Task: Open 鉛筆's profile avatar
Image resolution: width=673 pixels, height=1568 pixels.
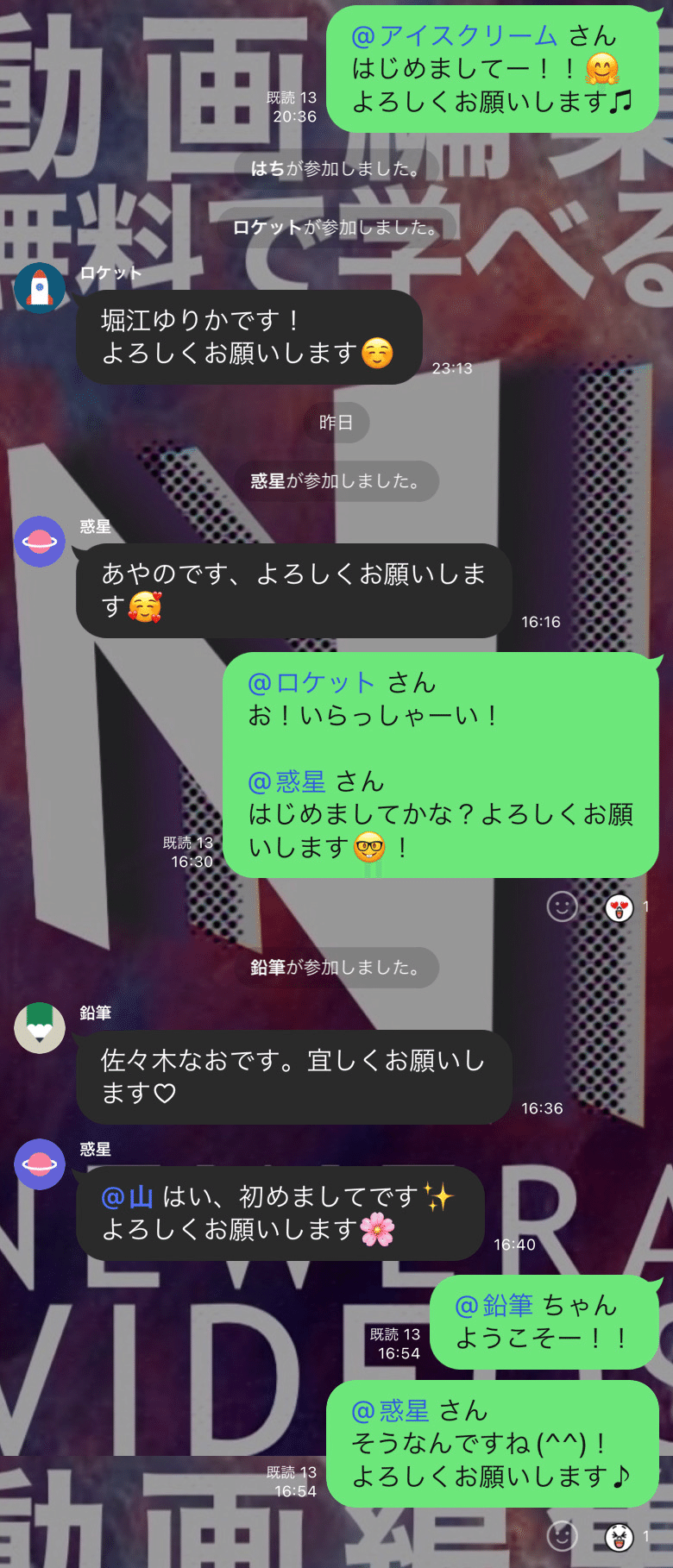Action: [40, 1028]
